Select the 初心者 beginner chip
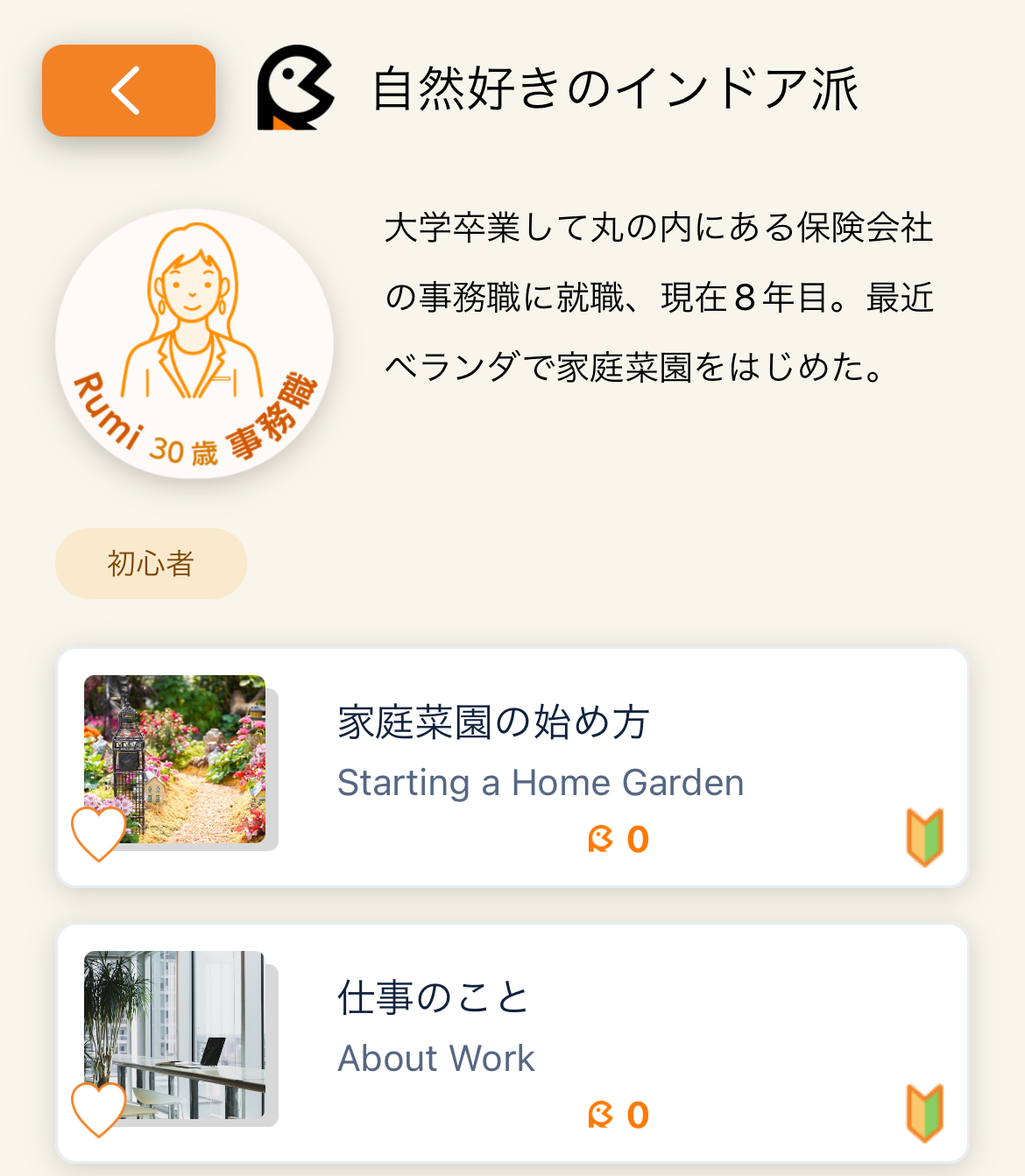The width and height of the screenshot is (1025, 1176). 151,563
